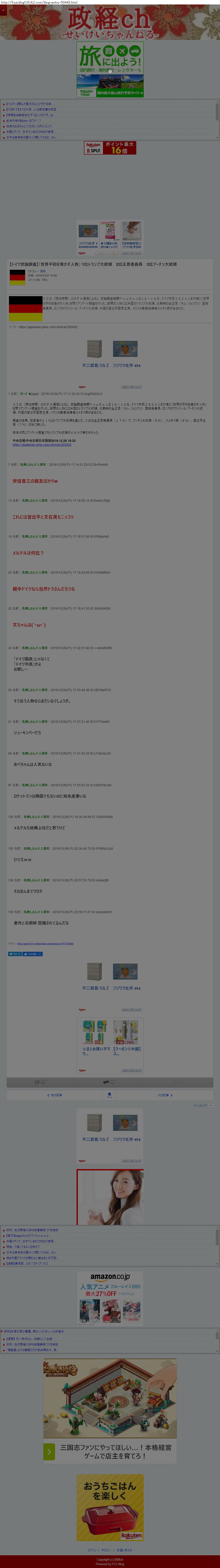Open the small red menu button at top-left
Viewport: 220px width, 1568px height.
3,10
